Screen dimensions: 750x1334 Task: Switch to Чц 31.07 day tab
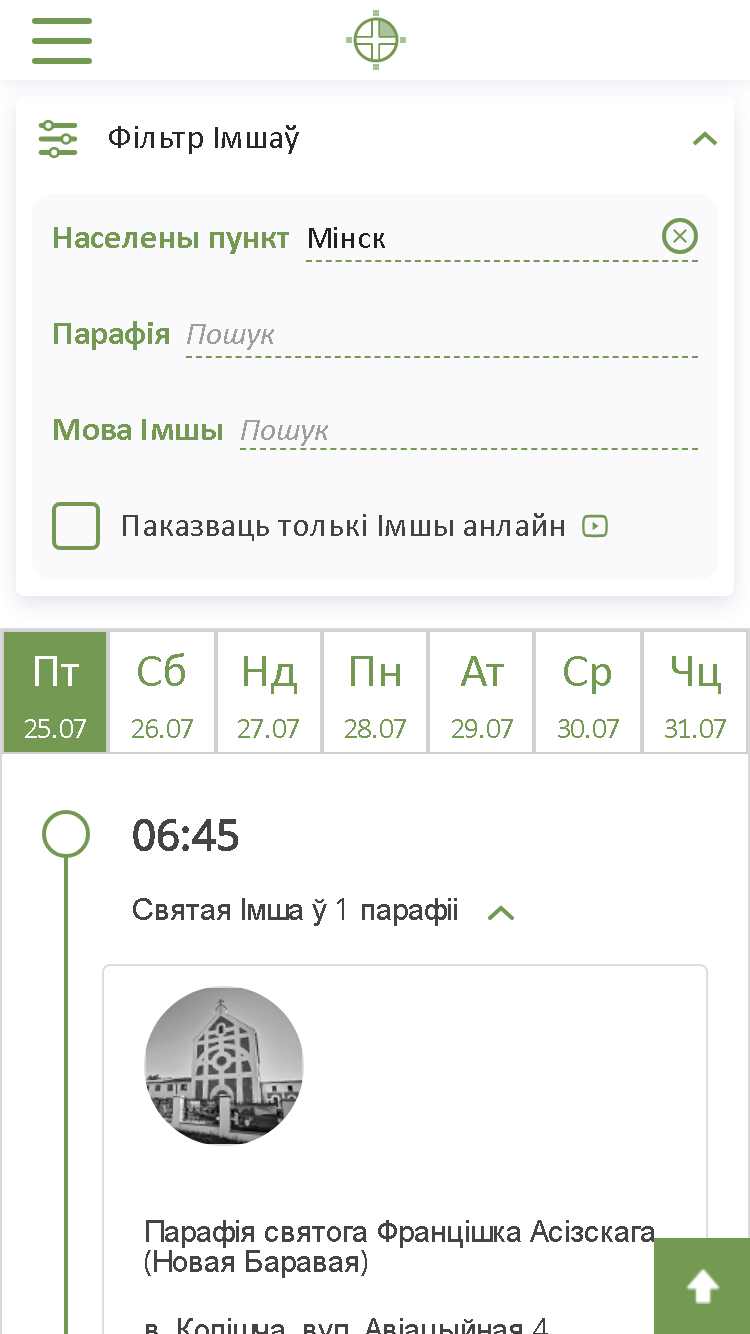(695, 692)
